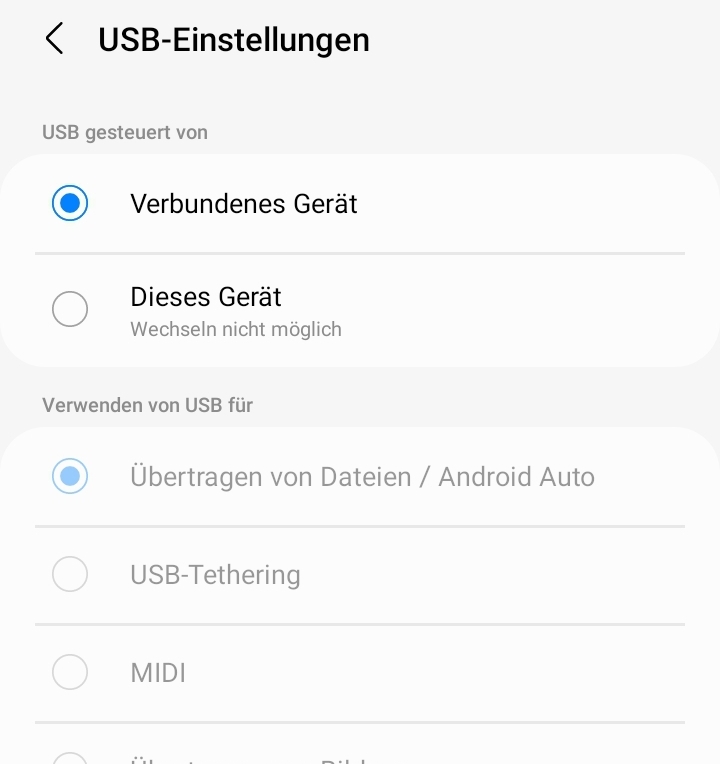Select Verbundenes Gerät option

360,204
